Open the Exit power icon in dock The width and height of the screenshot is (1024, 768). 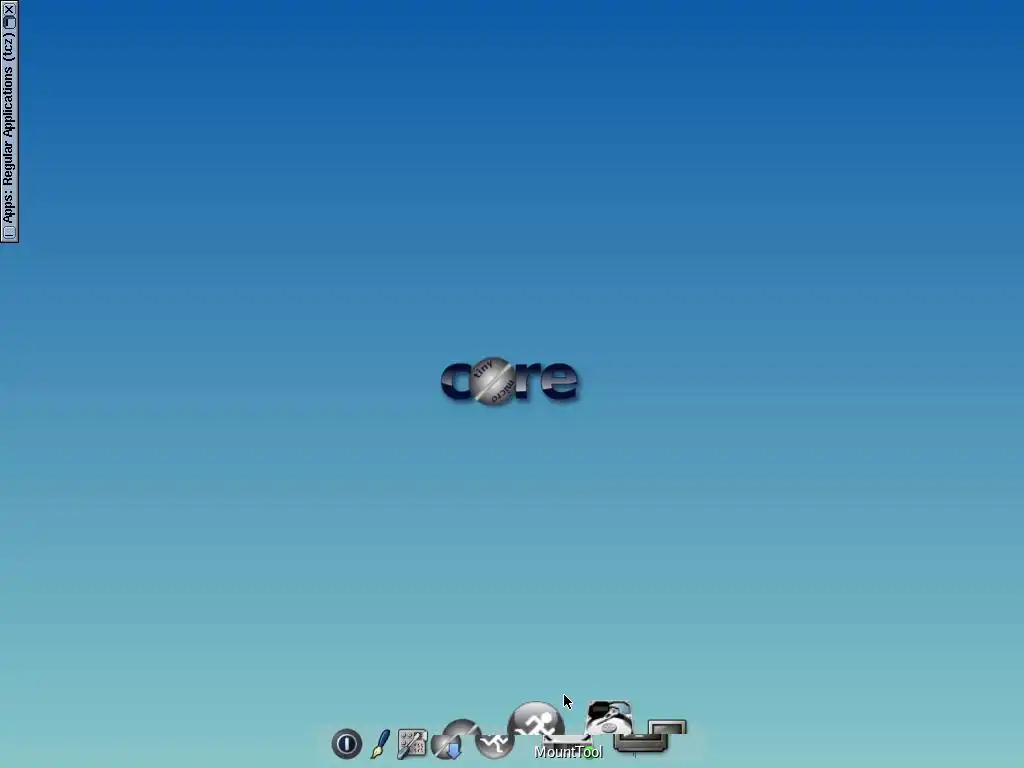coord(346,743)
